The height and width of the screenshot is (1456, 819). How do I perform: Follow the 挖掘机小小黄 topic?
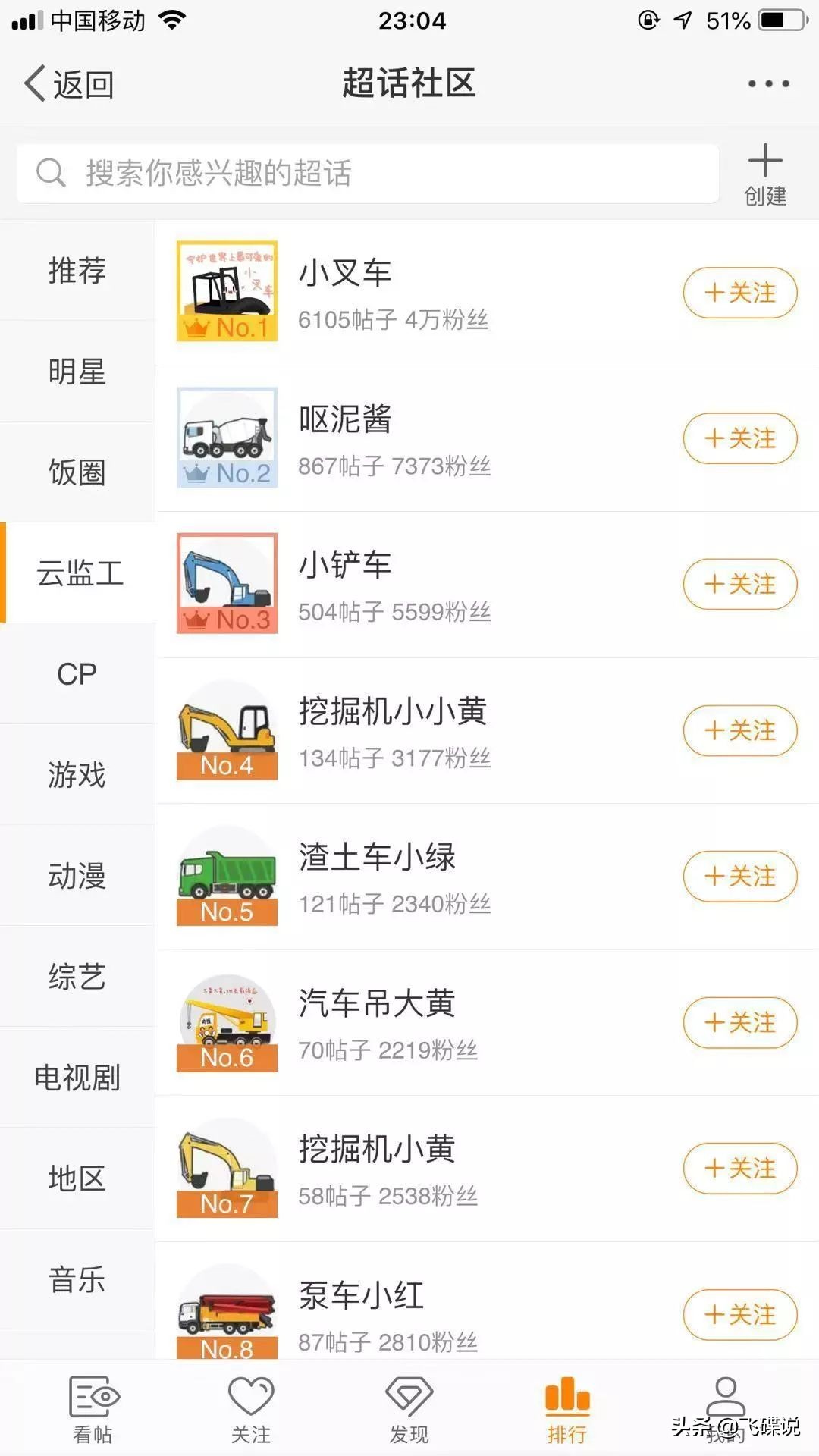point(739,731)
